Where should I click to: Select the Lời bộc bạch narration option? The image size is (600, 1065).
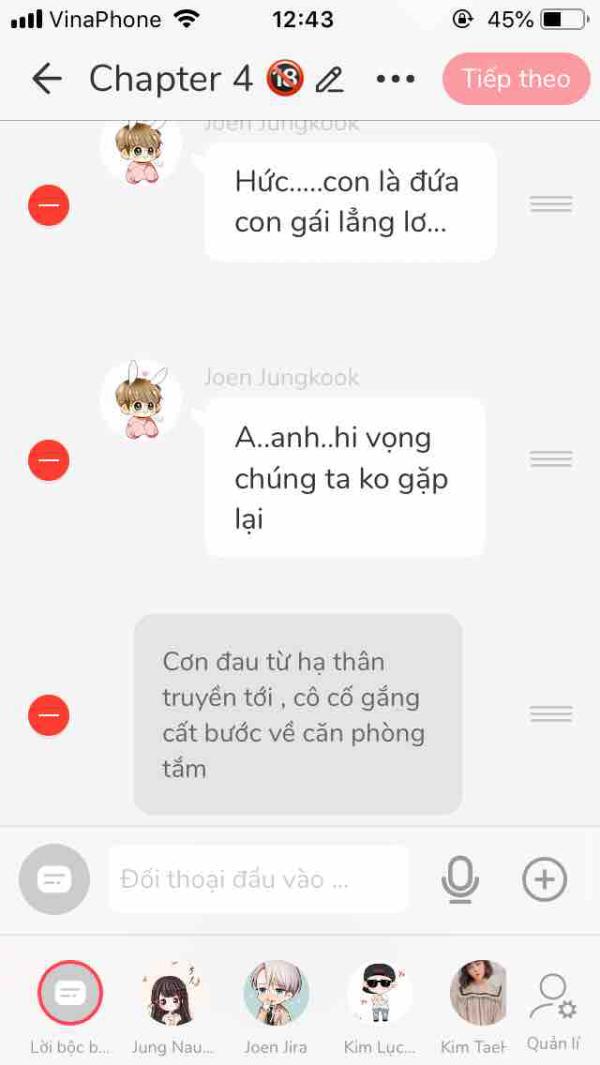[70, 993]
